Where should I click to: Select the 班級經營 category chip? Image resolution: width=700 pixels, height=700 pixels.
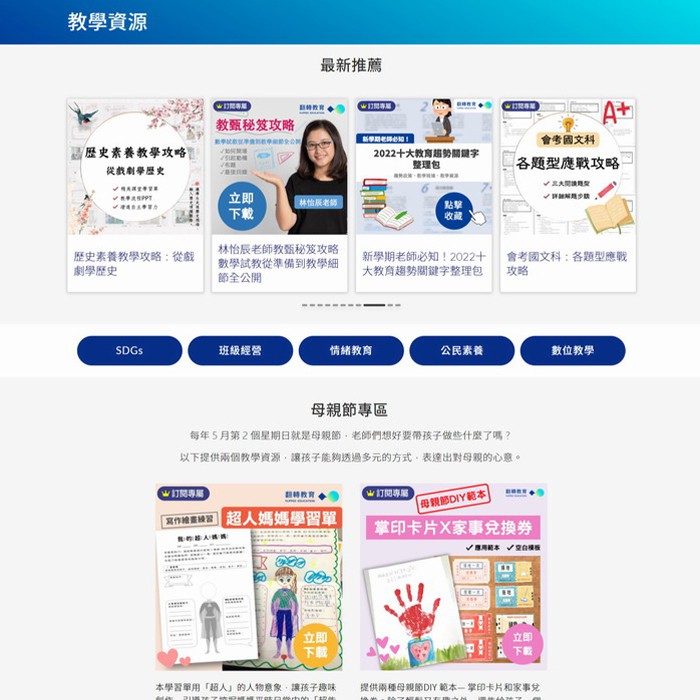pyautogui.click(x=240, y=351)
